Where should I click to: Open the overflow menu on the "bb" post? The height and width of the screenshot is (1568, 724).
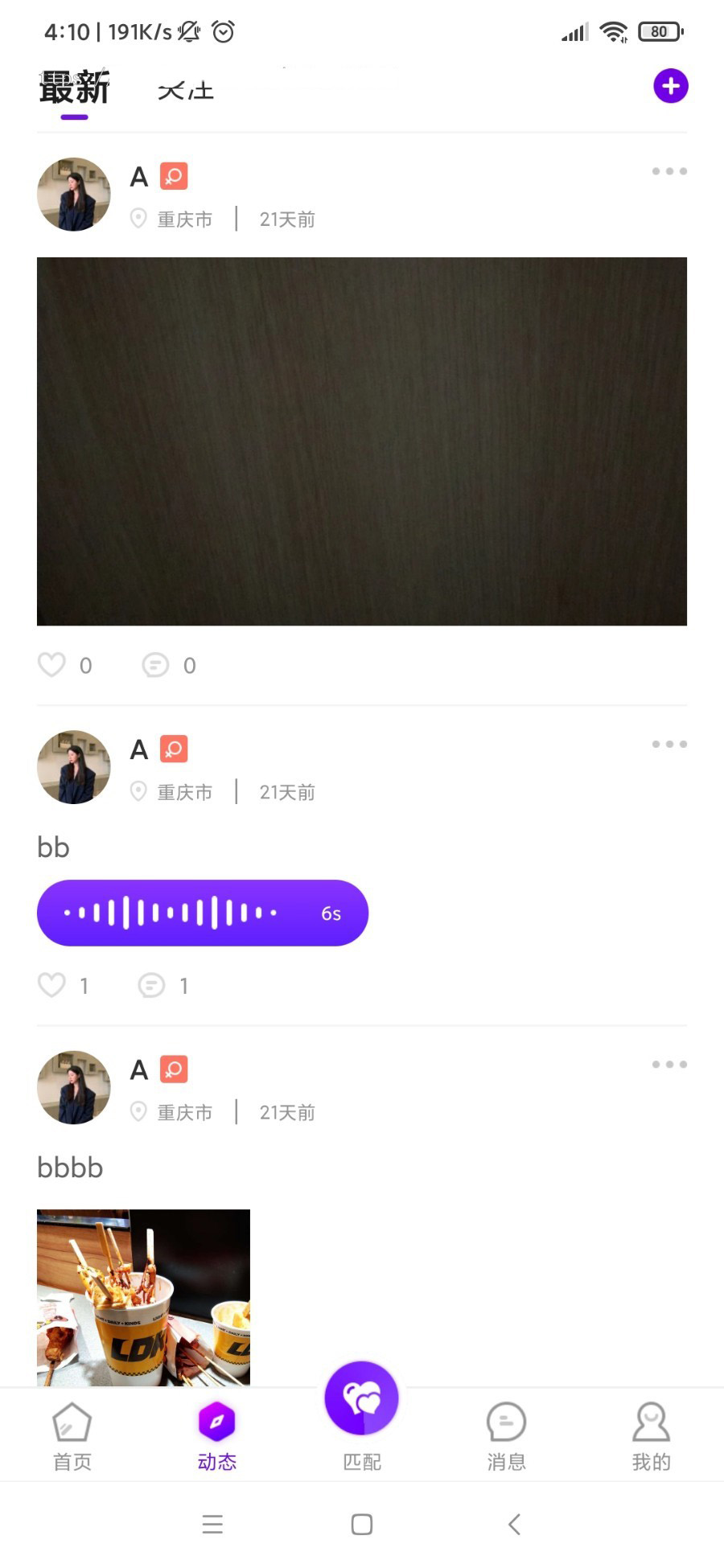[669, 744]
